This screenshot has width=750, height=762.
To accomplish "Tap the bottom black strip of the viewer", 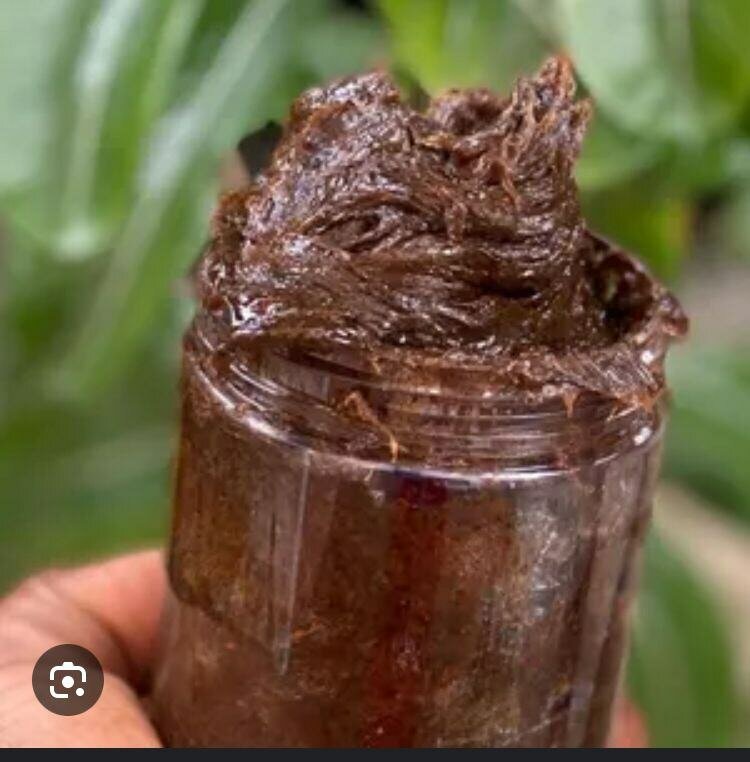I will pos(375,755).
